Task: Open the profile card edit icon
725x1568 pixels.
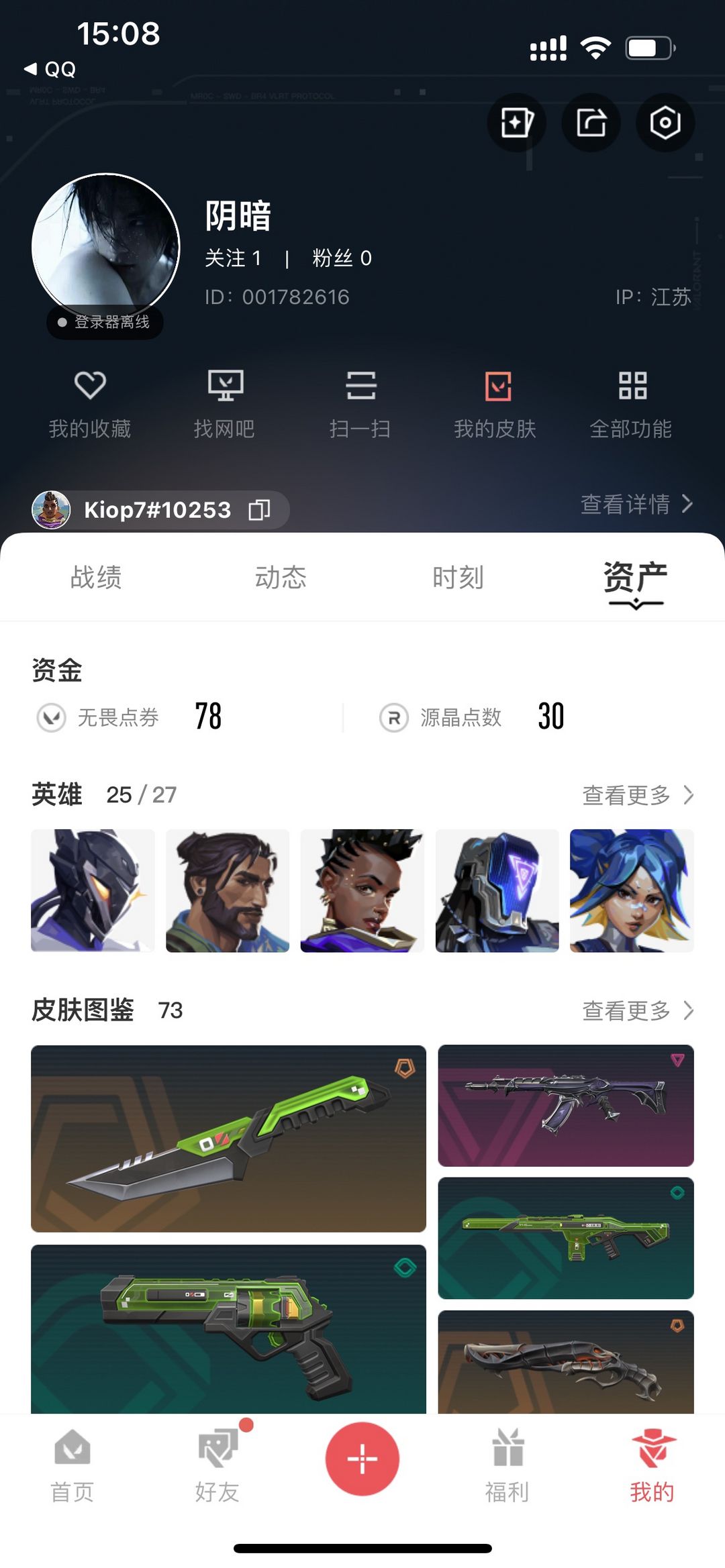Action: point(516,123)
